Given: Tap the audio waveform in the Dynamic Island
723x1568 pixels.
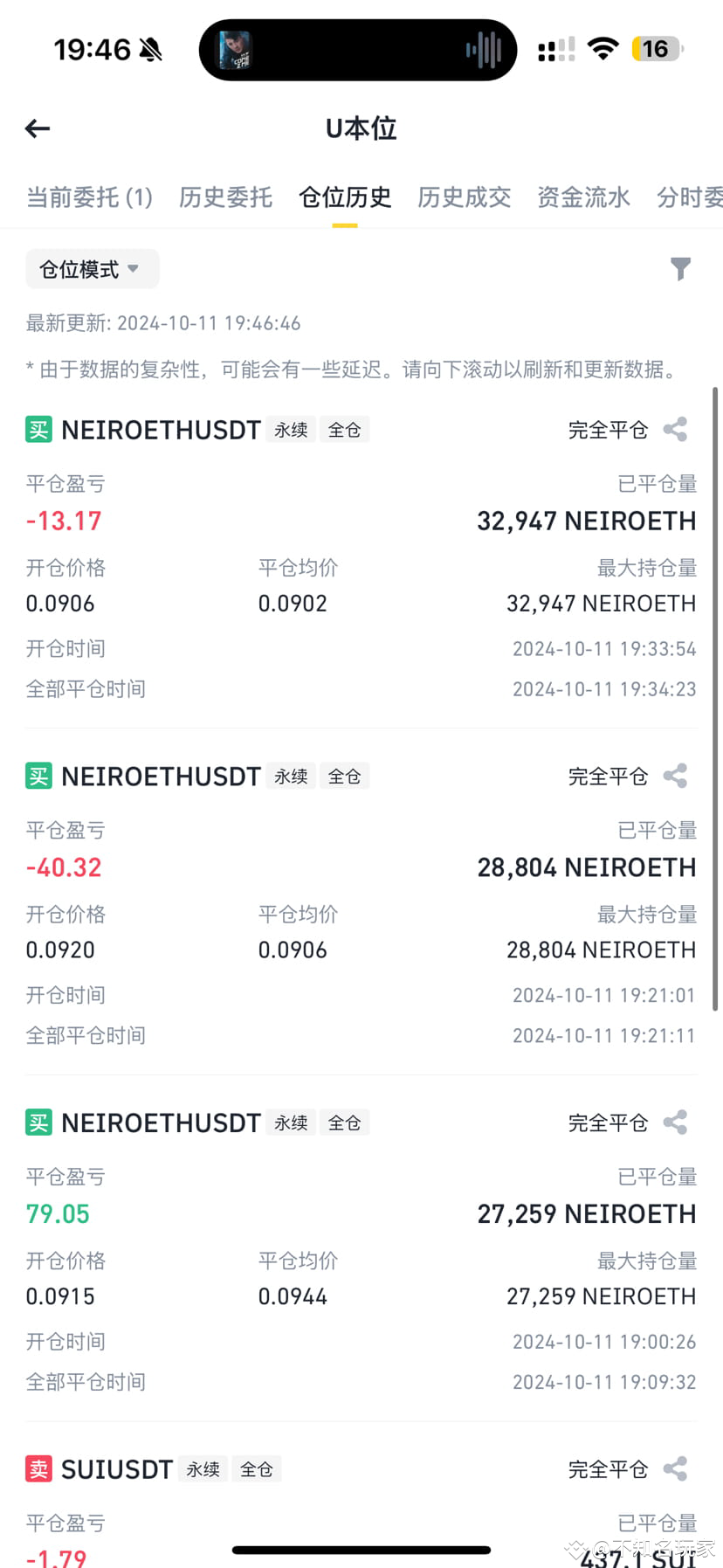Looking at the screenshot, I should [x=482, y=48].
